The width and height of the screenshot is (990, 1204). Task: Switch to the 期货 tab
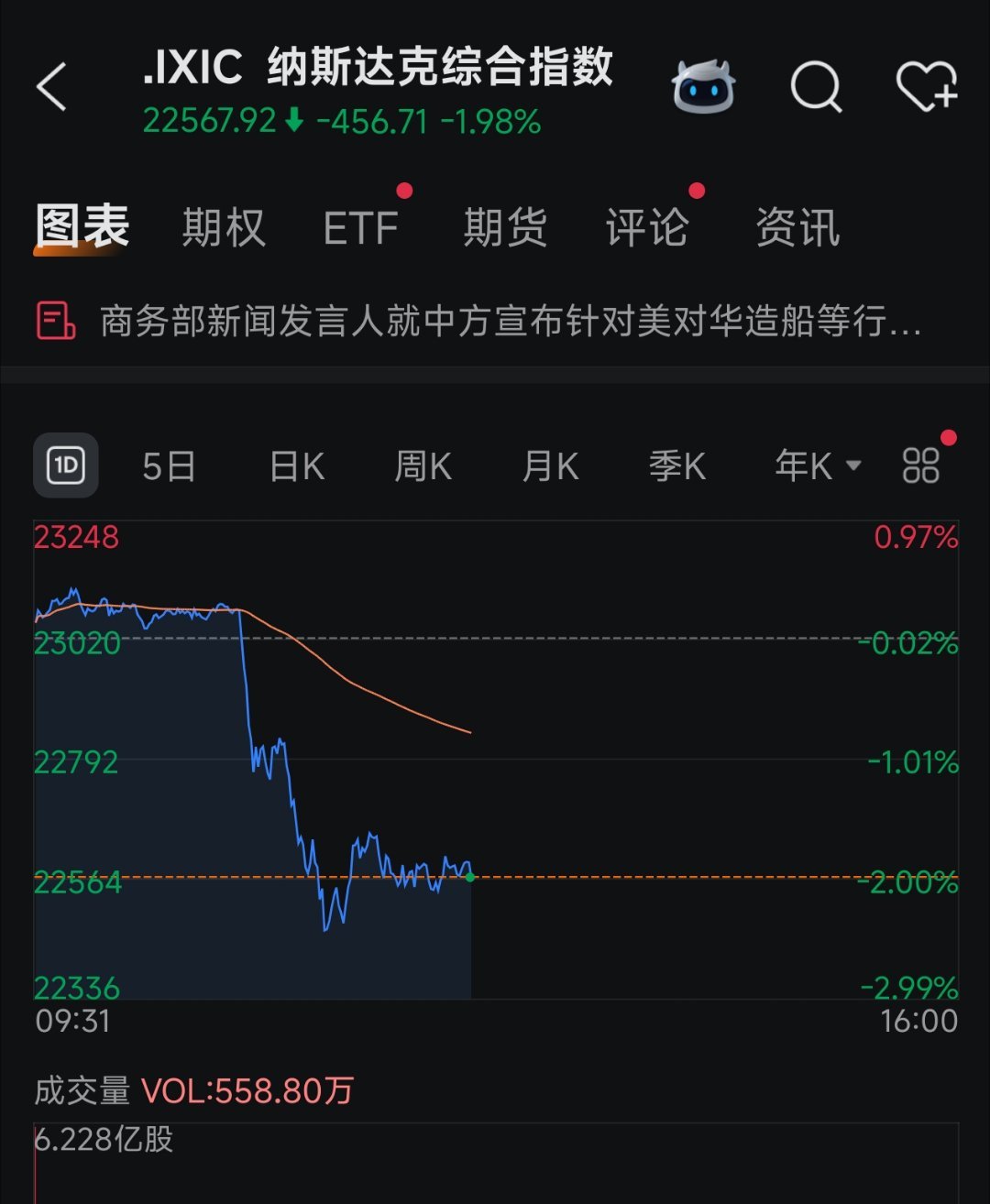tap(505, 227)
